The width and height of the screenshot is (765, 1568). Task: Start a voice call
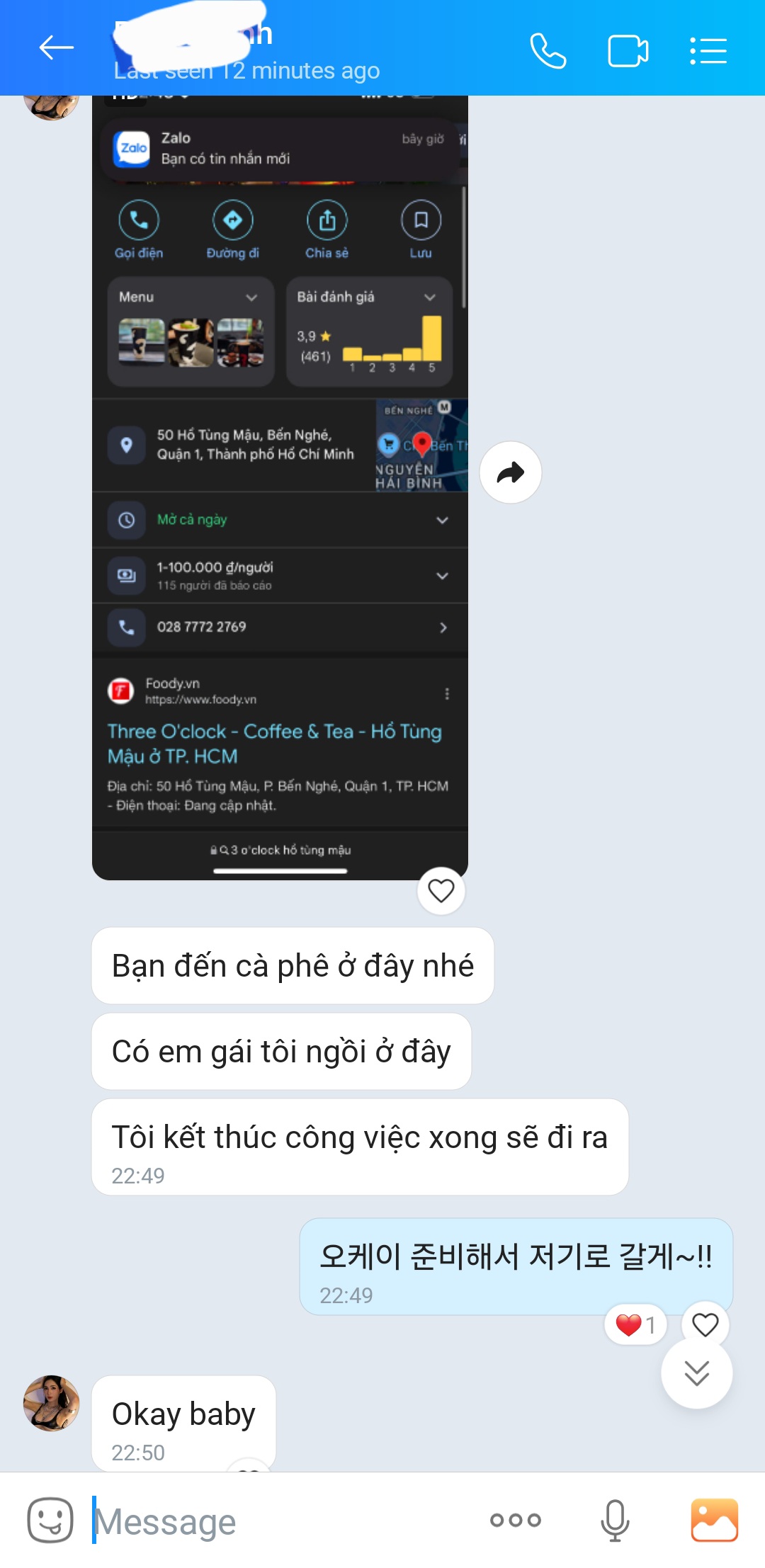click(x=548, y=51)
